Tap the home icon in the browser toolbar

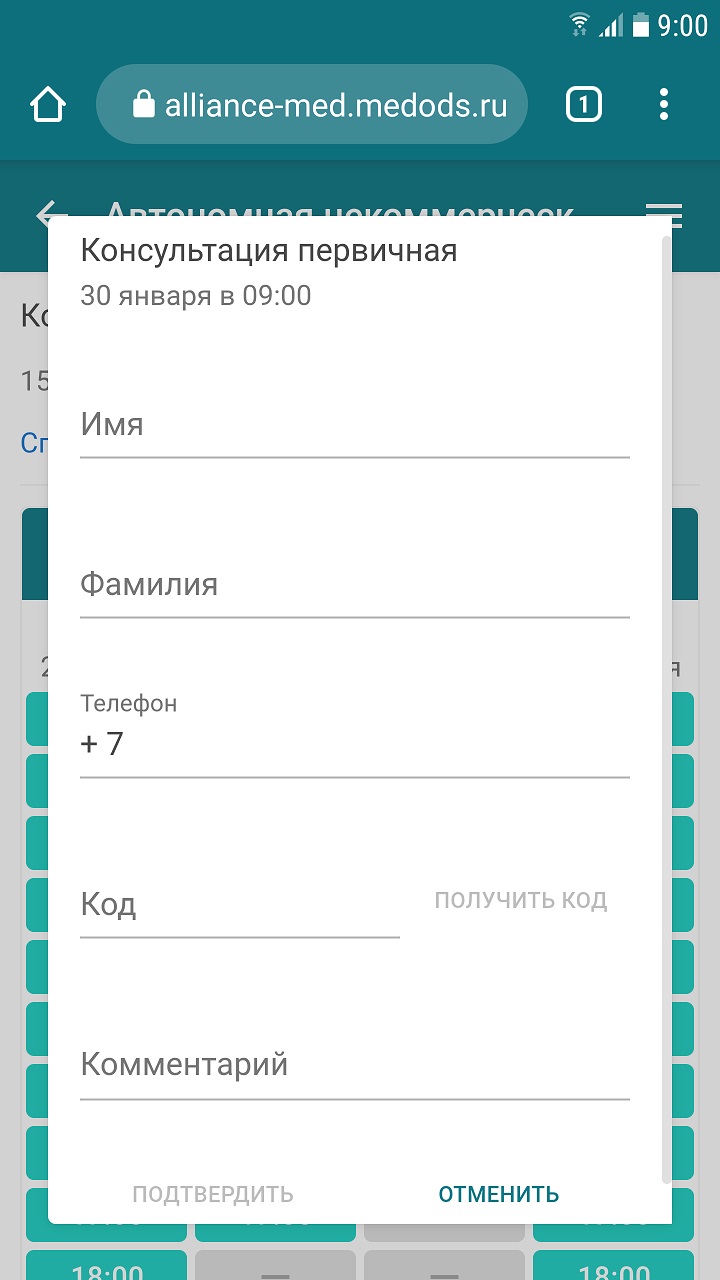coord(47,103)
